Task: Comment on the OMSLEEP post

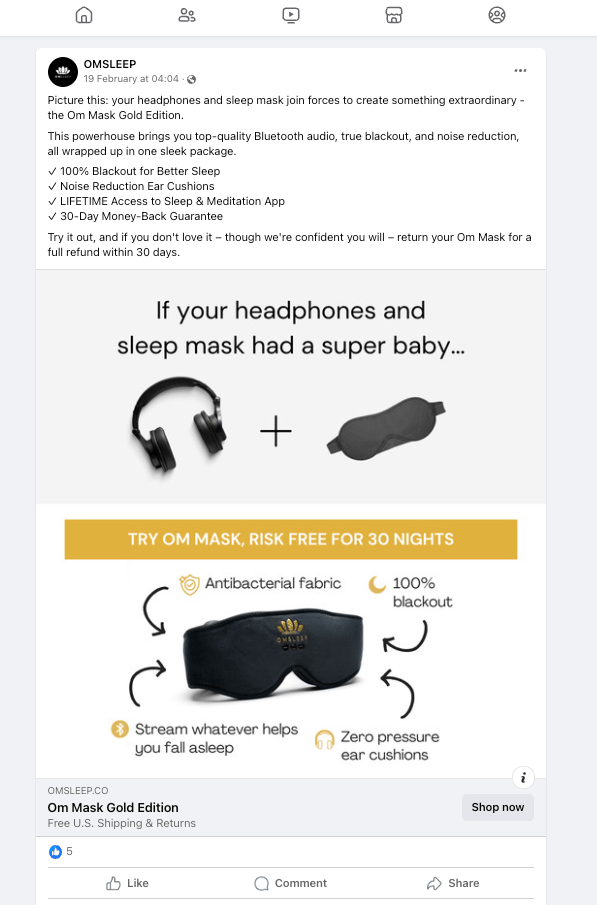Action: pos(290,883)
